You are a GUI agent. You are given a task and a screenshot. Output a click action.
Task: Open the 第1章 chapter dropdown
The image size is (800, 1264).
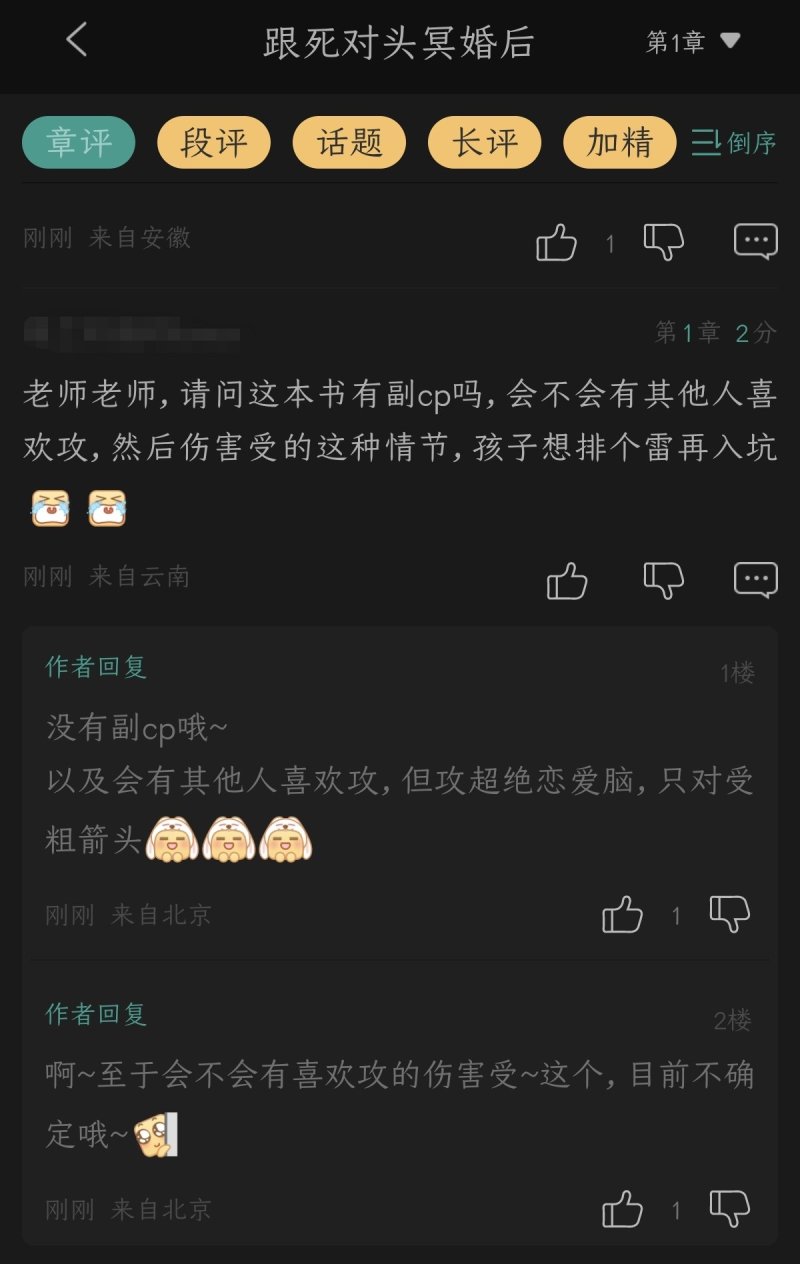point(692,41)
